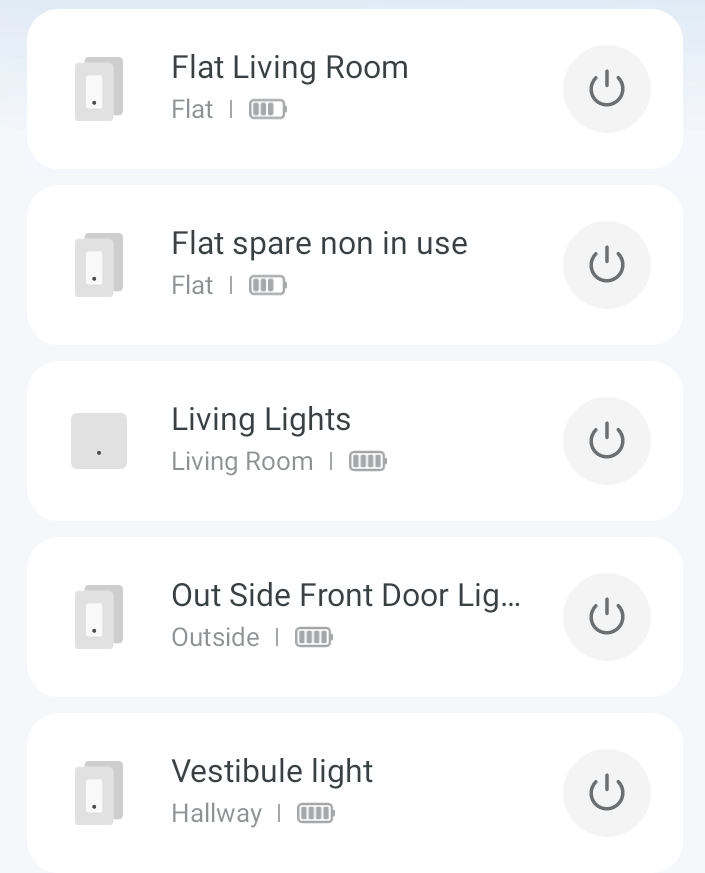The width and height of the screenshot is (705, 873).
Task: Toggle the Out Side Front Door light power
Action: click(x=606, y=617)
